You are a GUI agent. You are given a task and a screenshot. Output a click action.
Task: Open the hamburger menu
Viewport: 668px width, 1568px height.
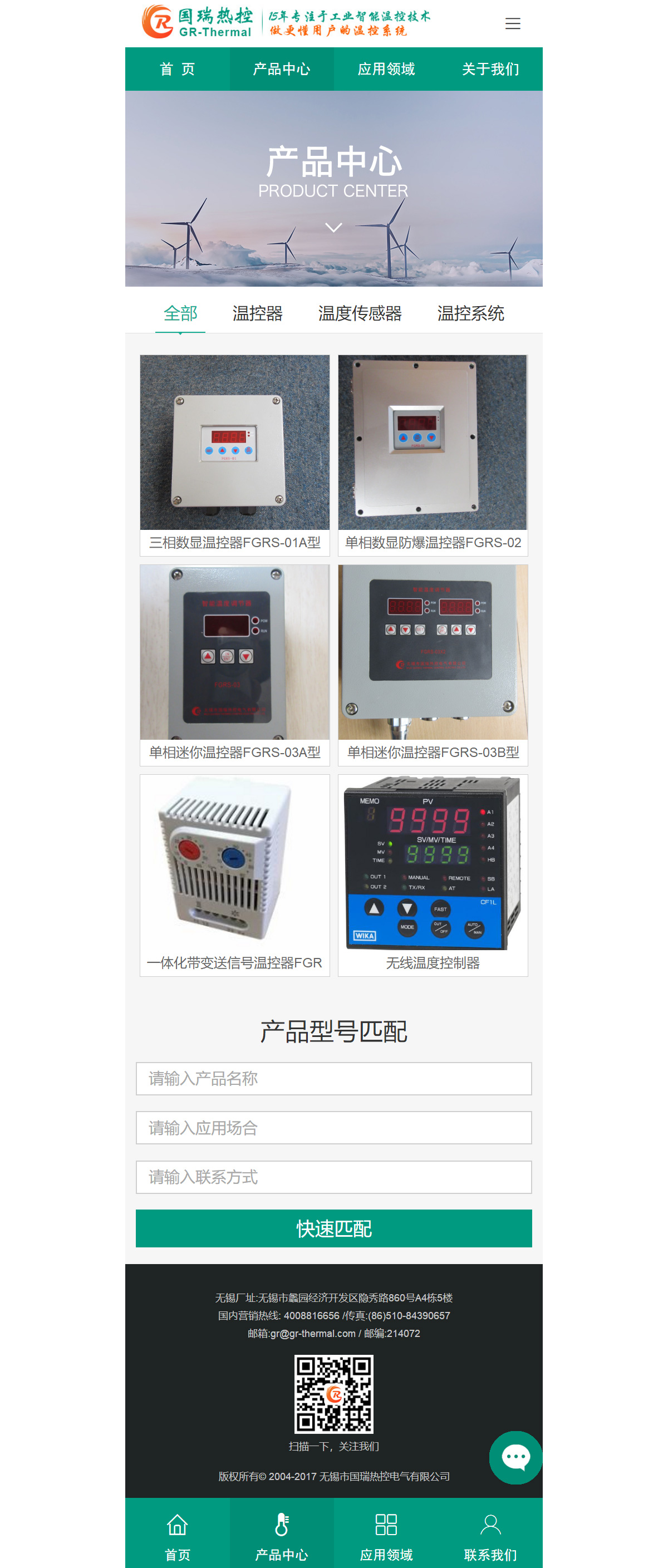click(x=513, y=24)
